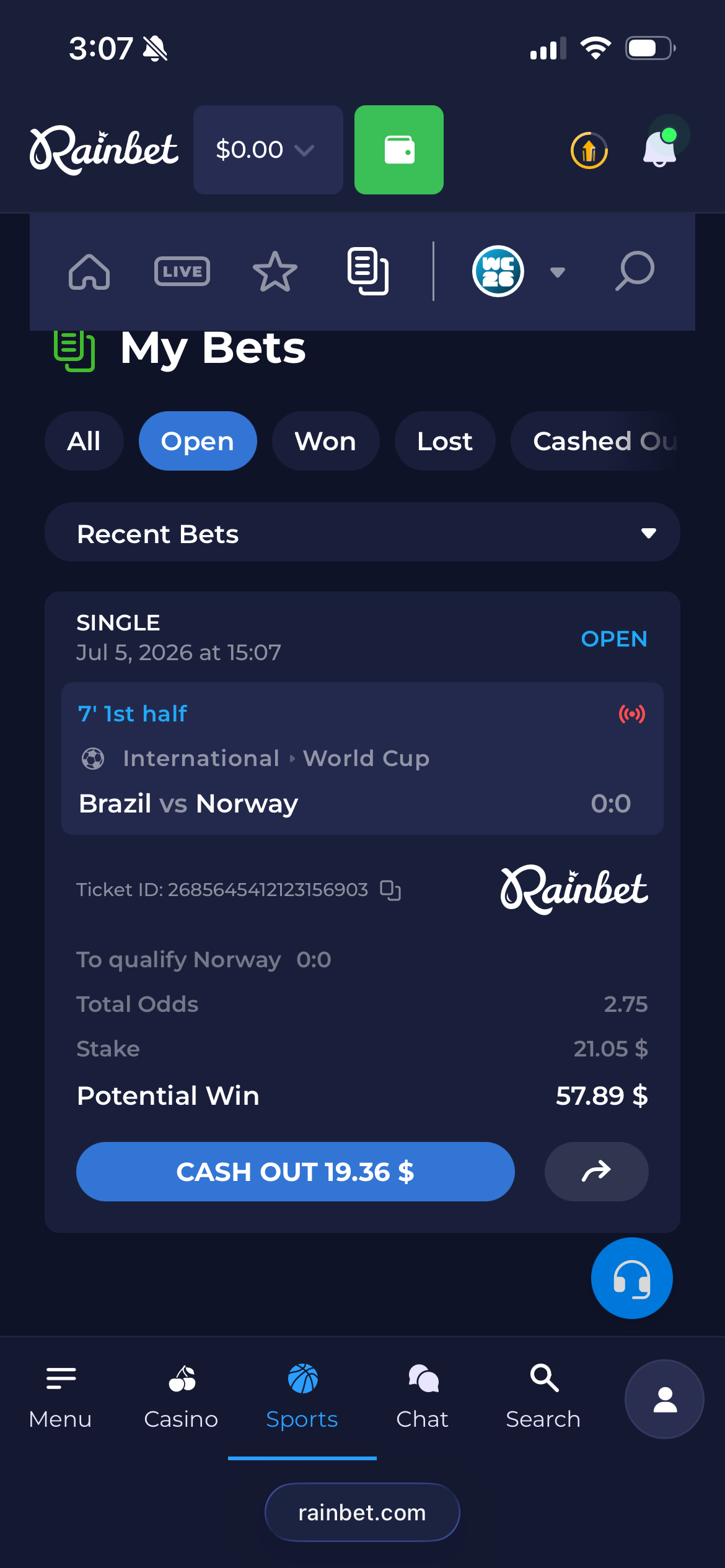The width and height of the screenshot is (725, 1568).
Task: Share this bet slip
Action: 597,1172
